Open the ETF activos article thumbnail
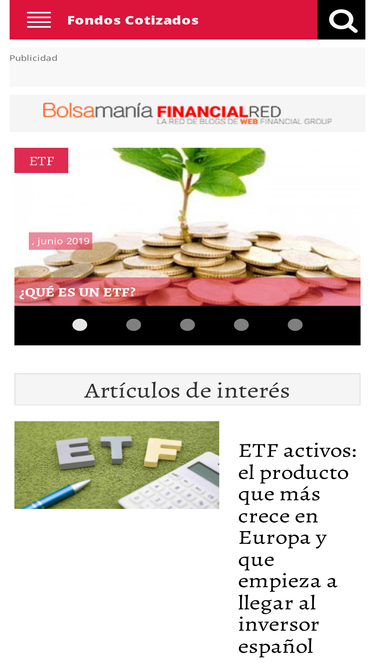 coord(117,465)
